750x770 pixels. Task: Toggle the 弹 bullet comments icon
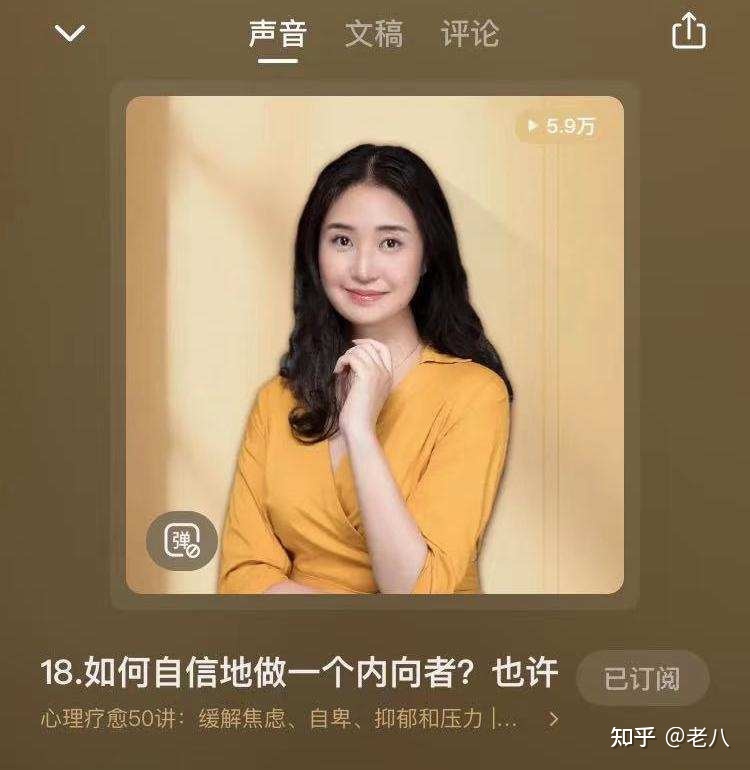181,541
